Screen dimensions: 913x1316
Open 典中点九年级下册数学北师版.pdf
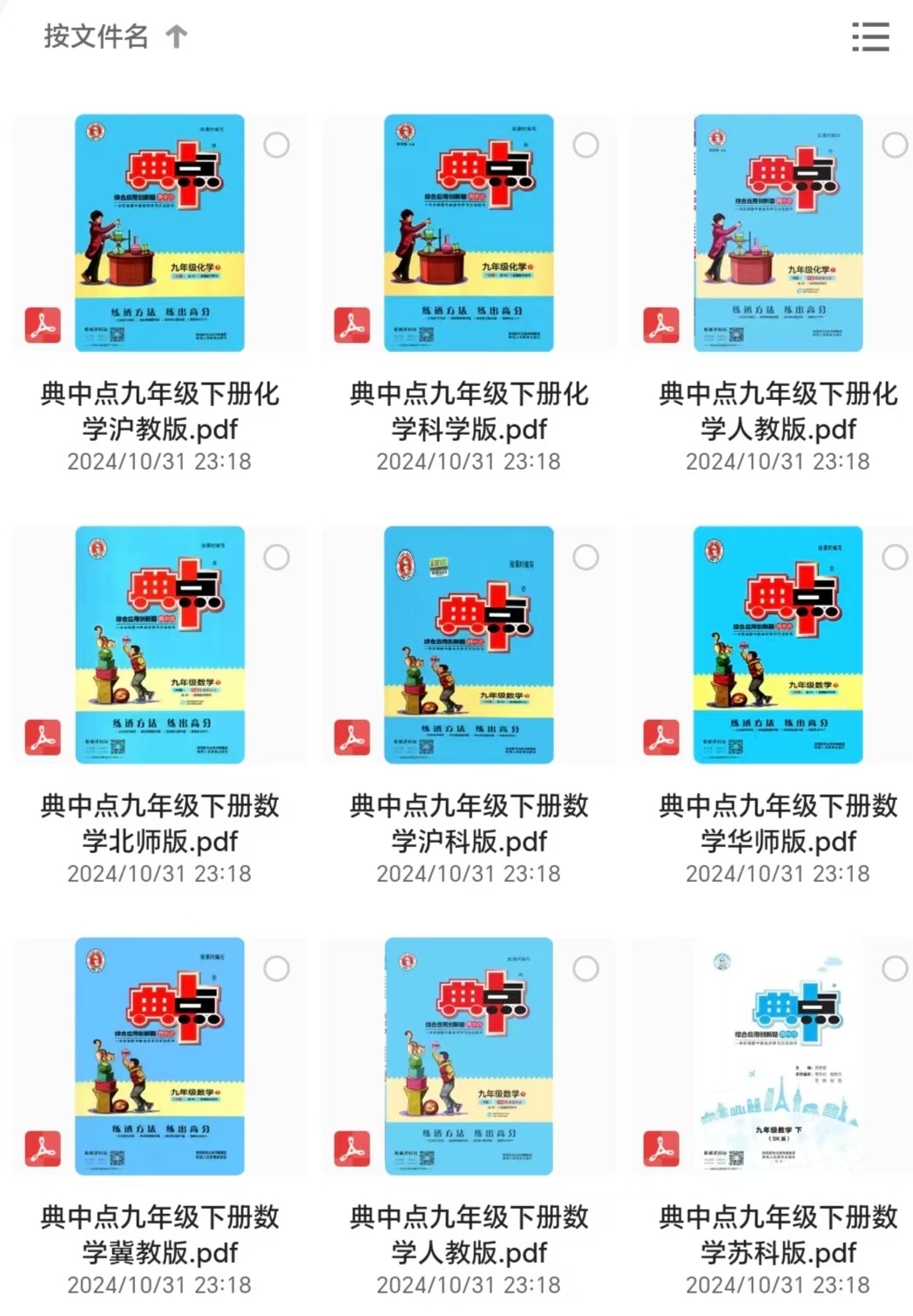159,645
